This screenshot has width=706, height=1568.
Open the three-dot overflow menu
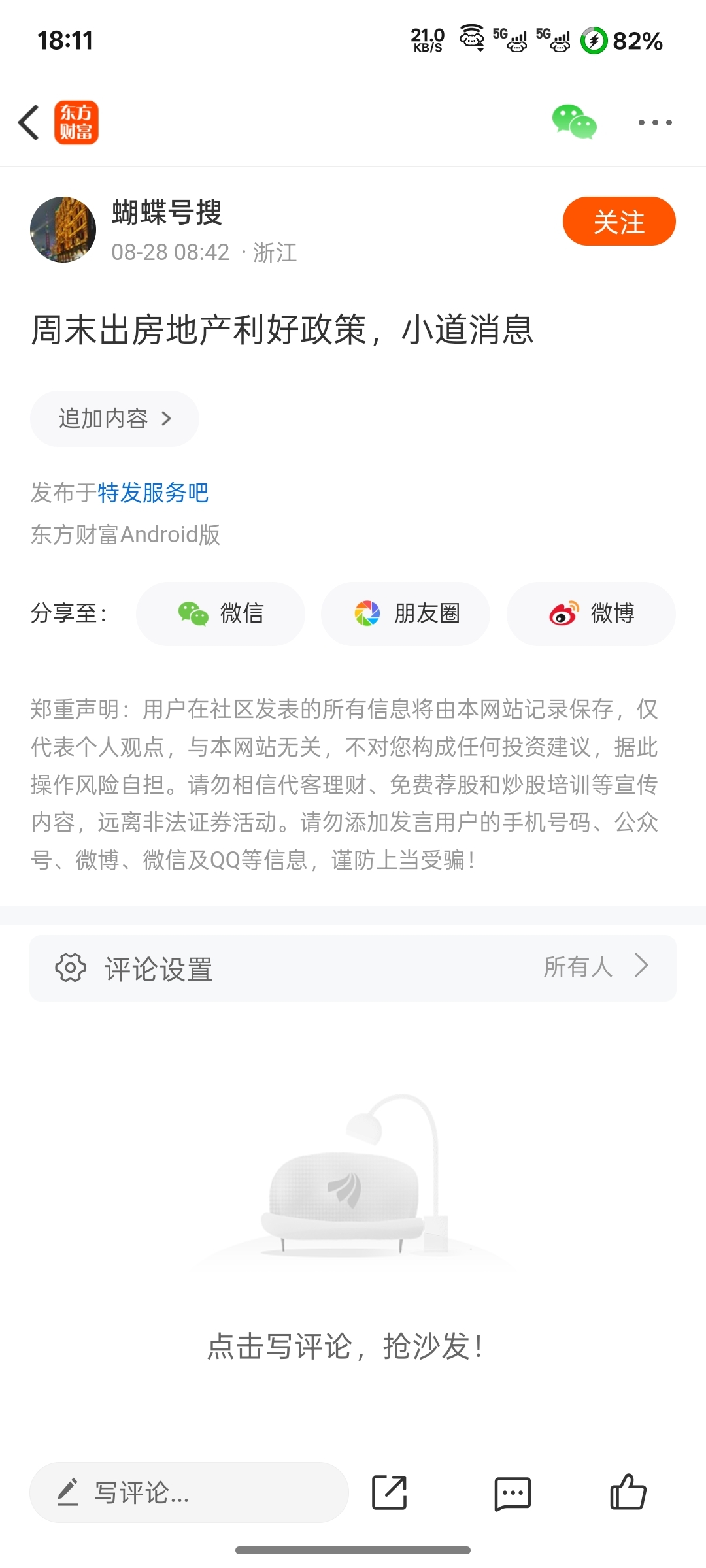(655, 122)
